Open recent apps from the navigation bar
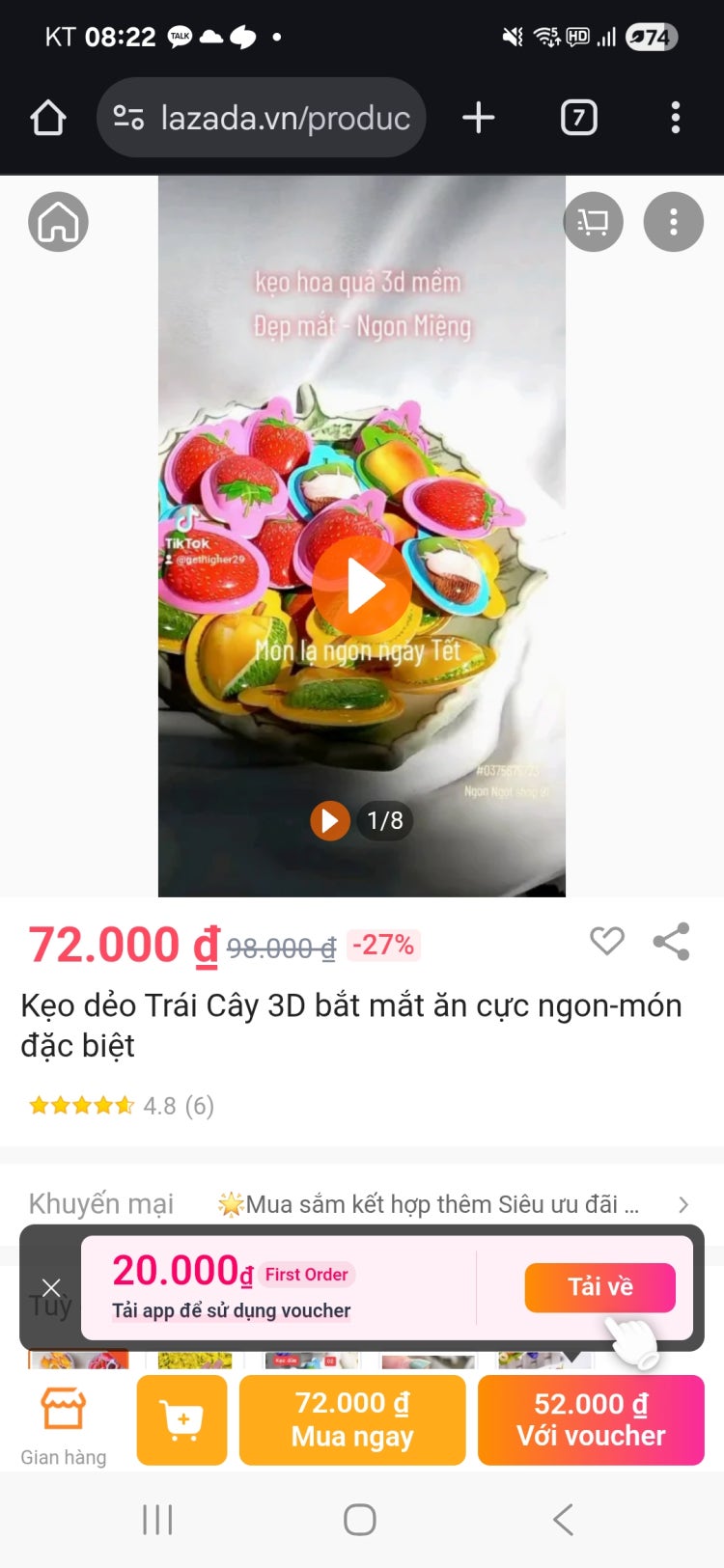The width and height of the screenshot is (724, 1568). click(157, 1520)
